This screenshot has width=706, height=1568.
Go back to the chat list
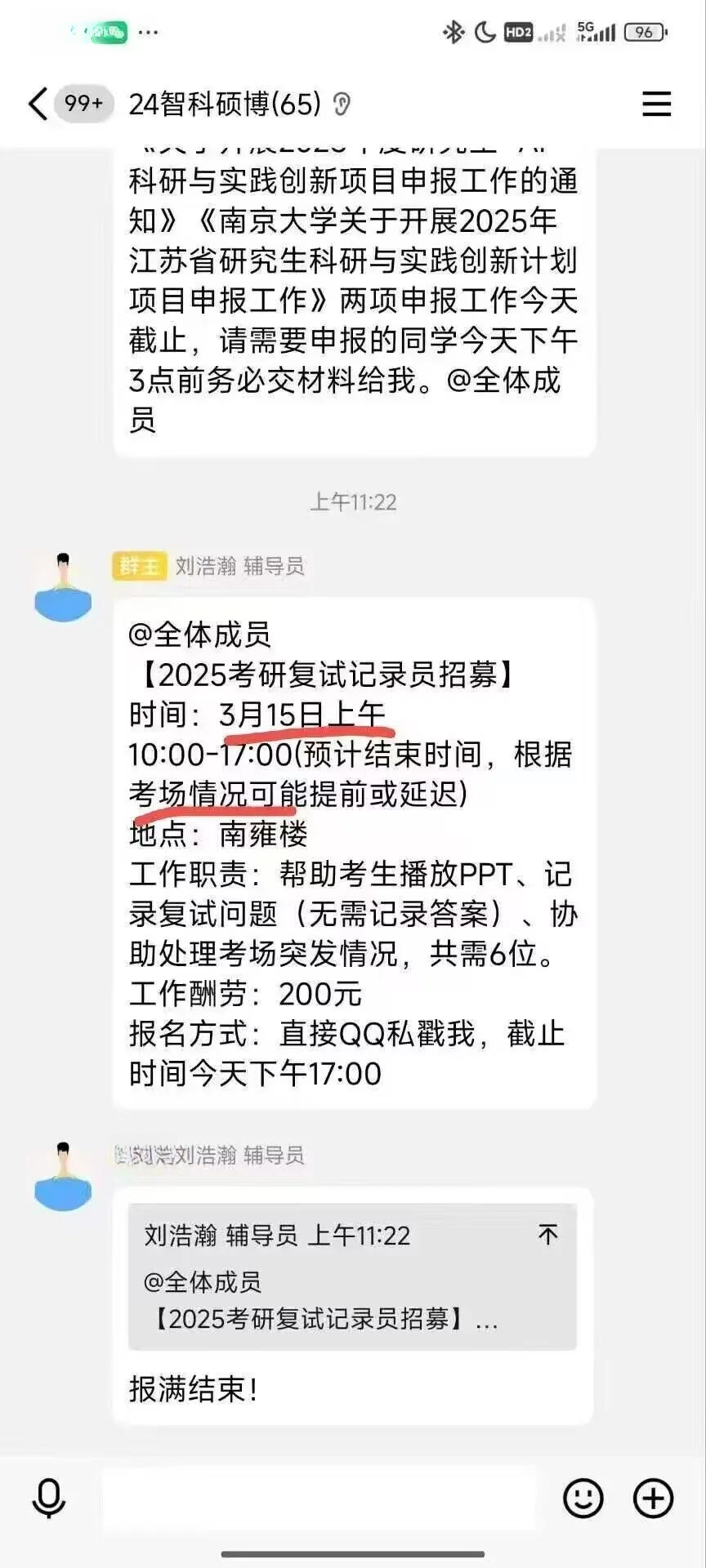pos(38,105)
